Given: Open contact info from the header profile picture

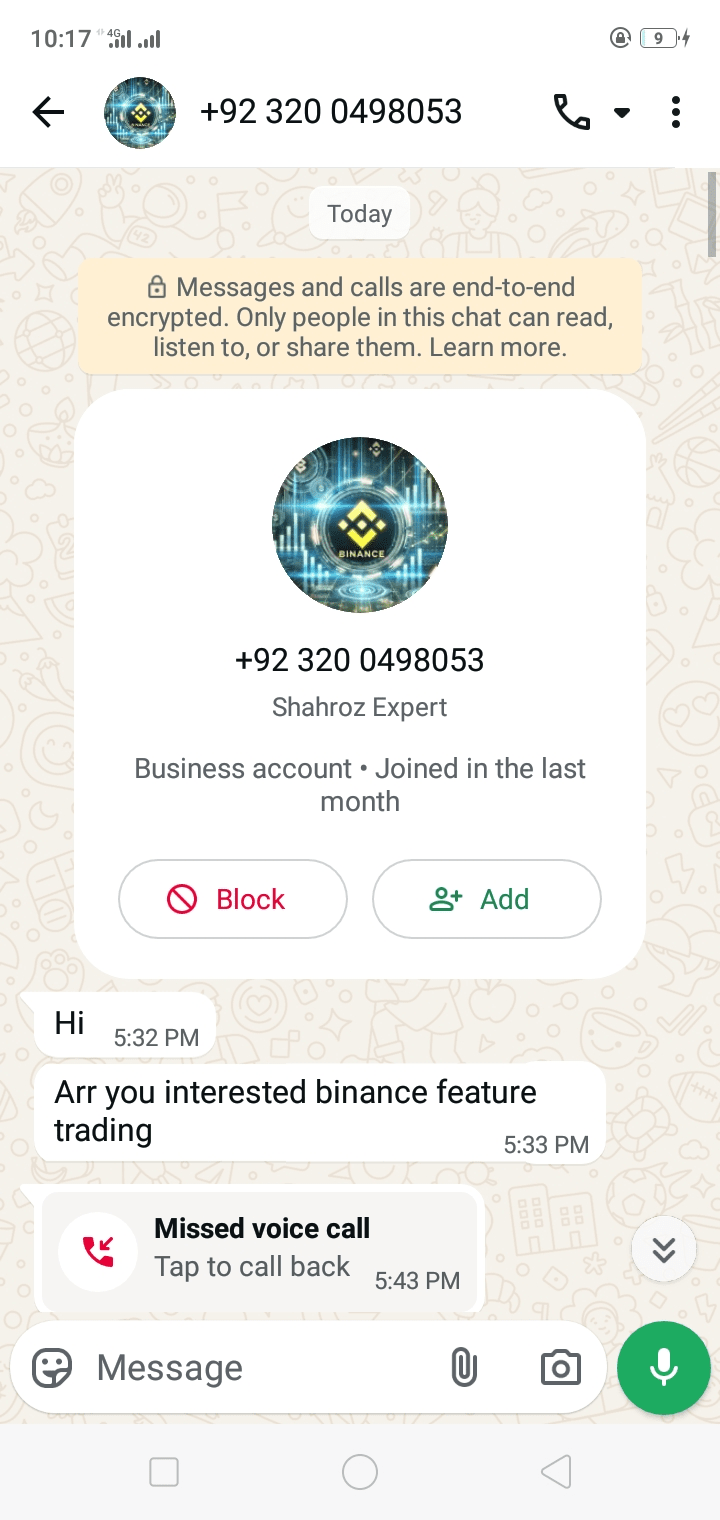Looking at the screenshot, I should click(140, 112).
